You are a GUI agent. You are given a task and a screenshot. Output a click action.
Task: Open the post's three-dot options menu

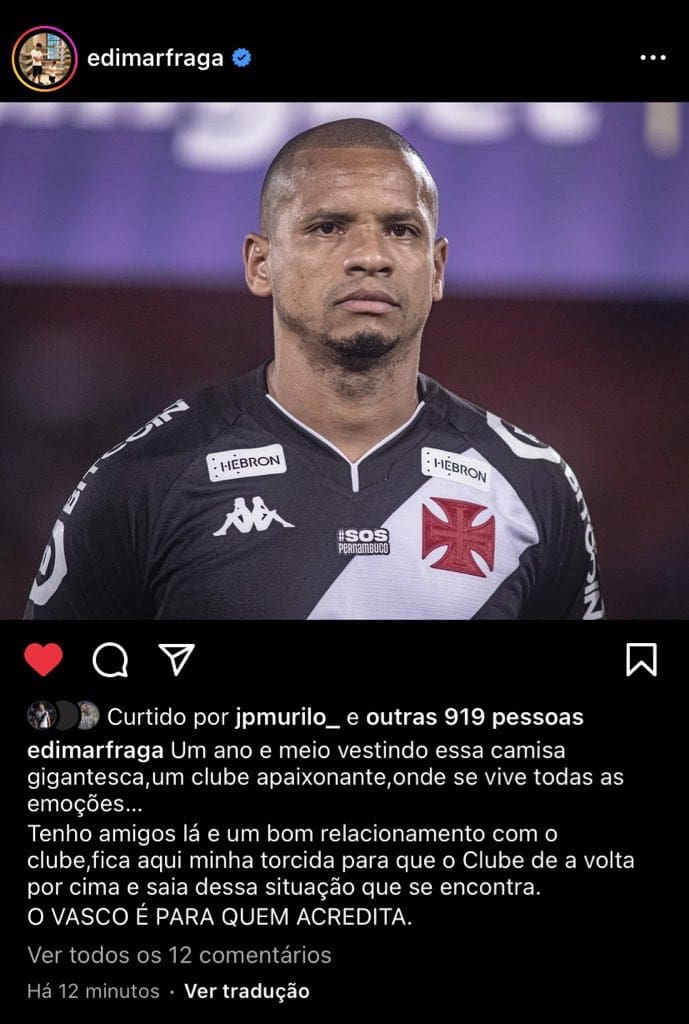(x=652, y=58)
